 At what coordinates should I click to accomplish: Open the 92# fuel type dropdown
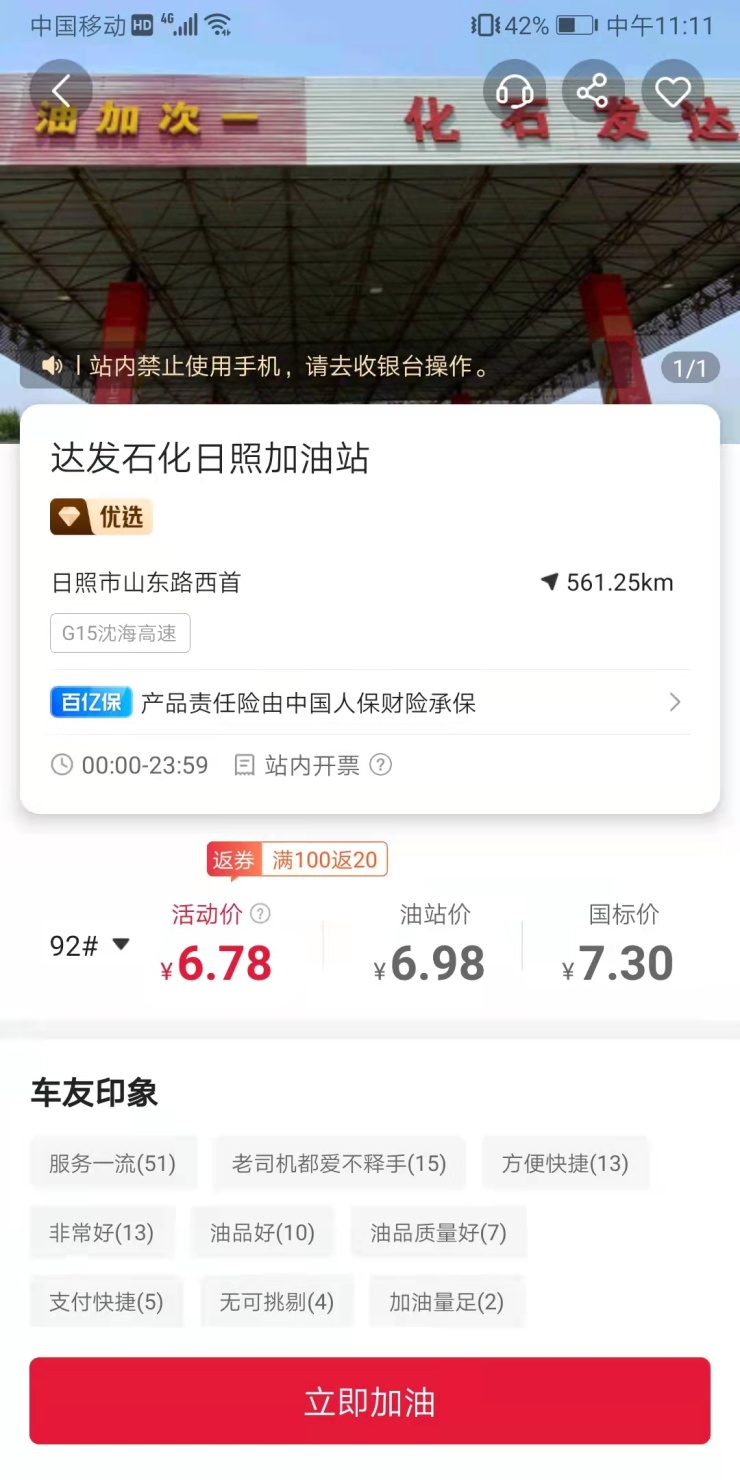pos(90,945)
